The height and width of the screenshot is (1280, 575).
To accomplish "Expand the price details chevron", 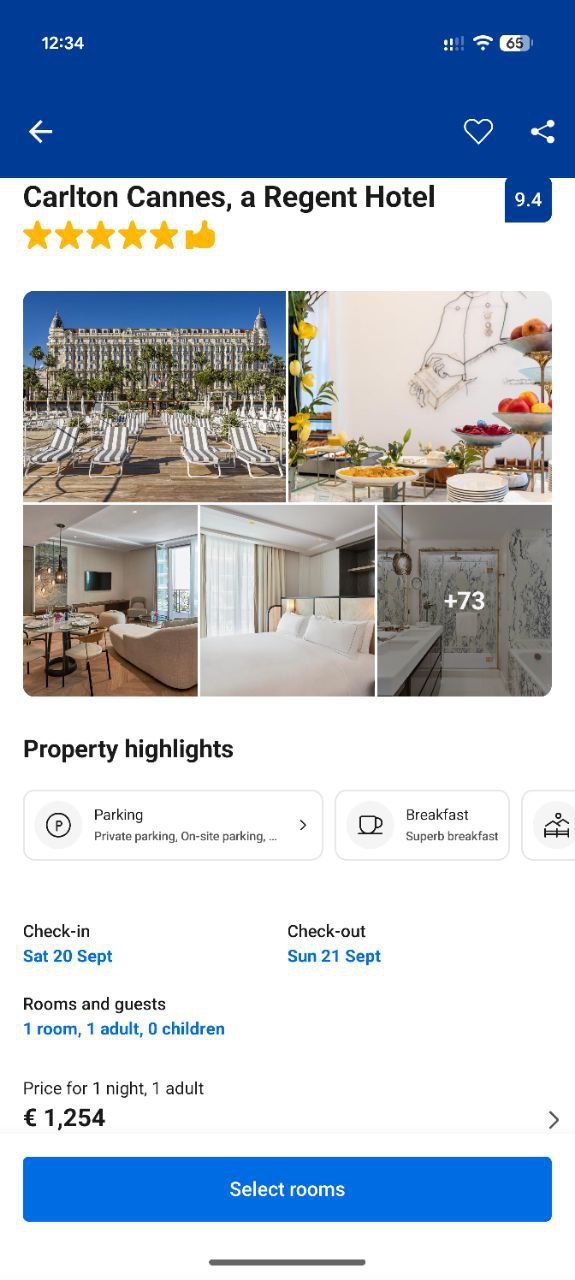I will 553,1119.
